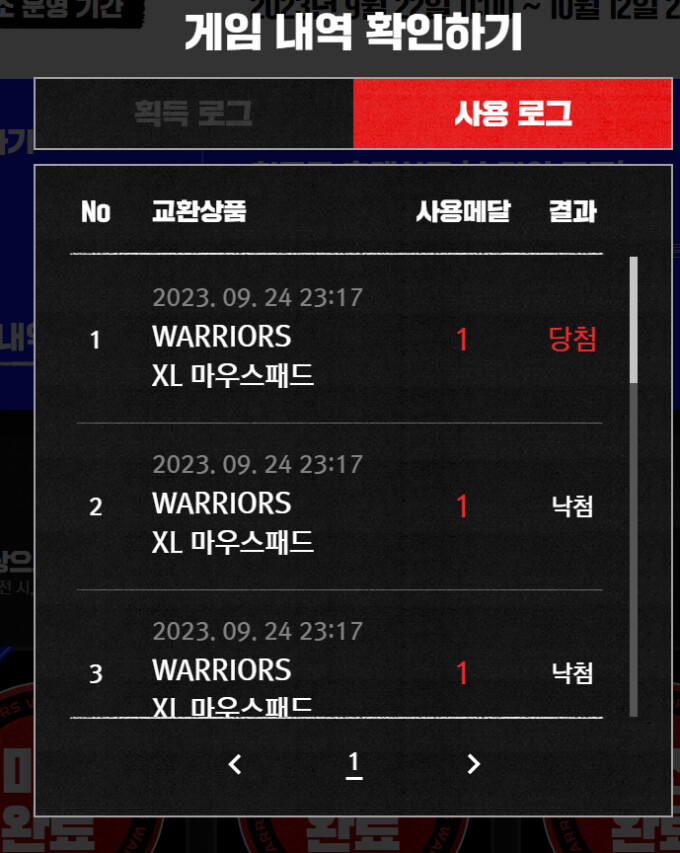Go to the previous page arrow
Screen dimensions: 680x853
(x=235, y=765)
